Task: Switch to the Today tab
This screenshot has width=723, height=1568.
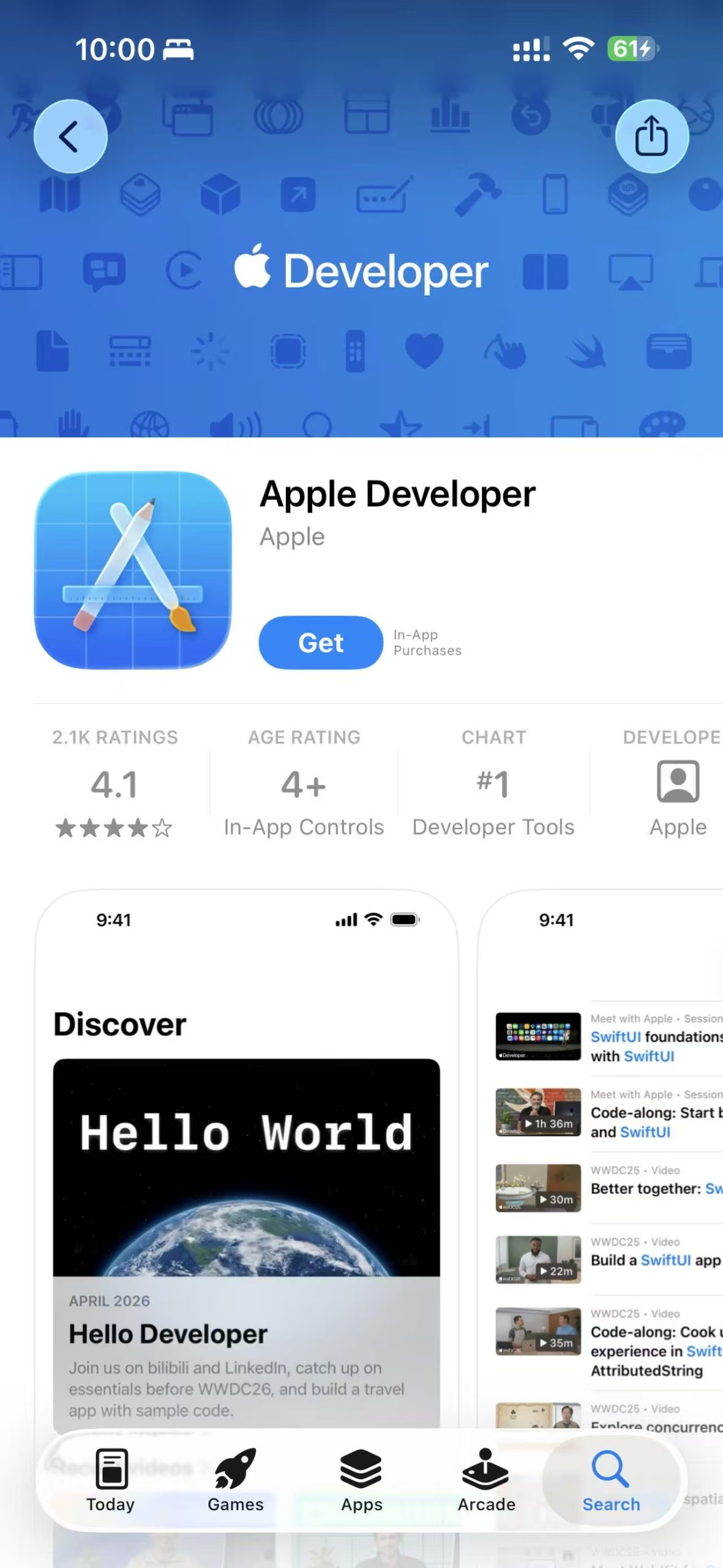Action: coord(111,1480)
